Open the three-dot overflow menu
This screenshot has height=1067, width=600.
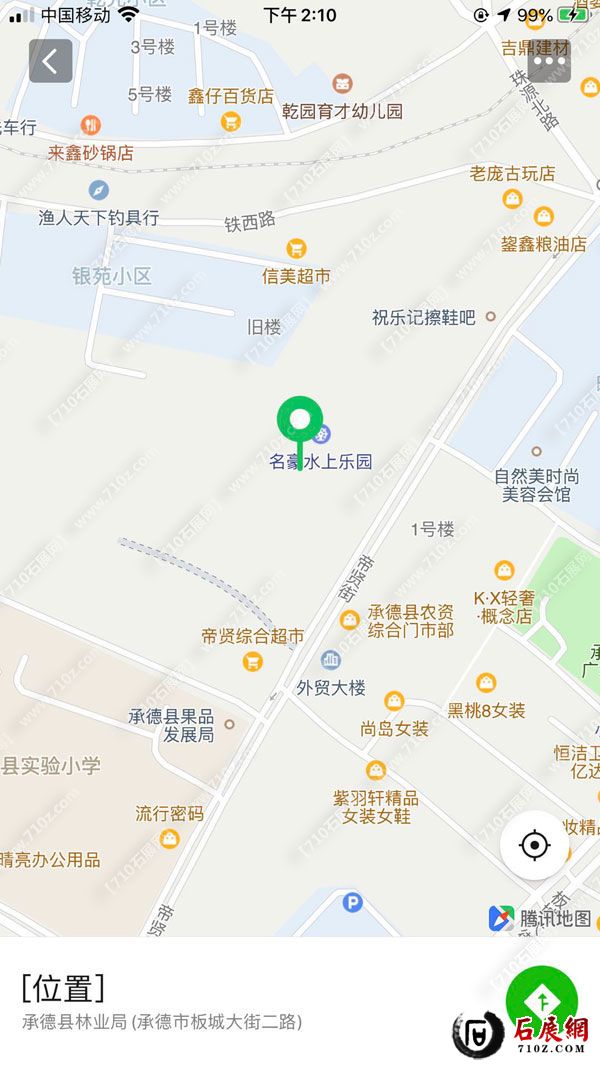(548, 61)
